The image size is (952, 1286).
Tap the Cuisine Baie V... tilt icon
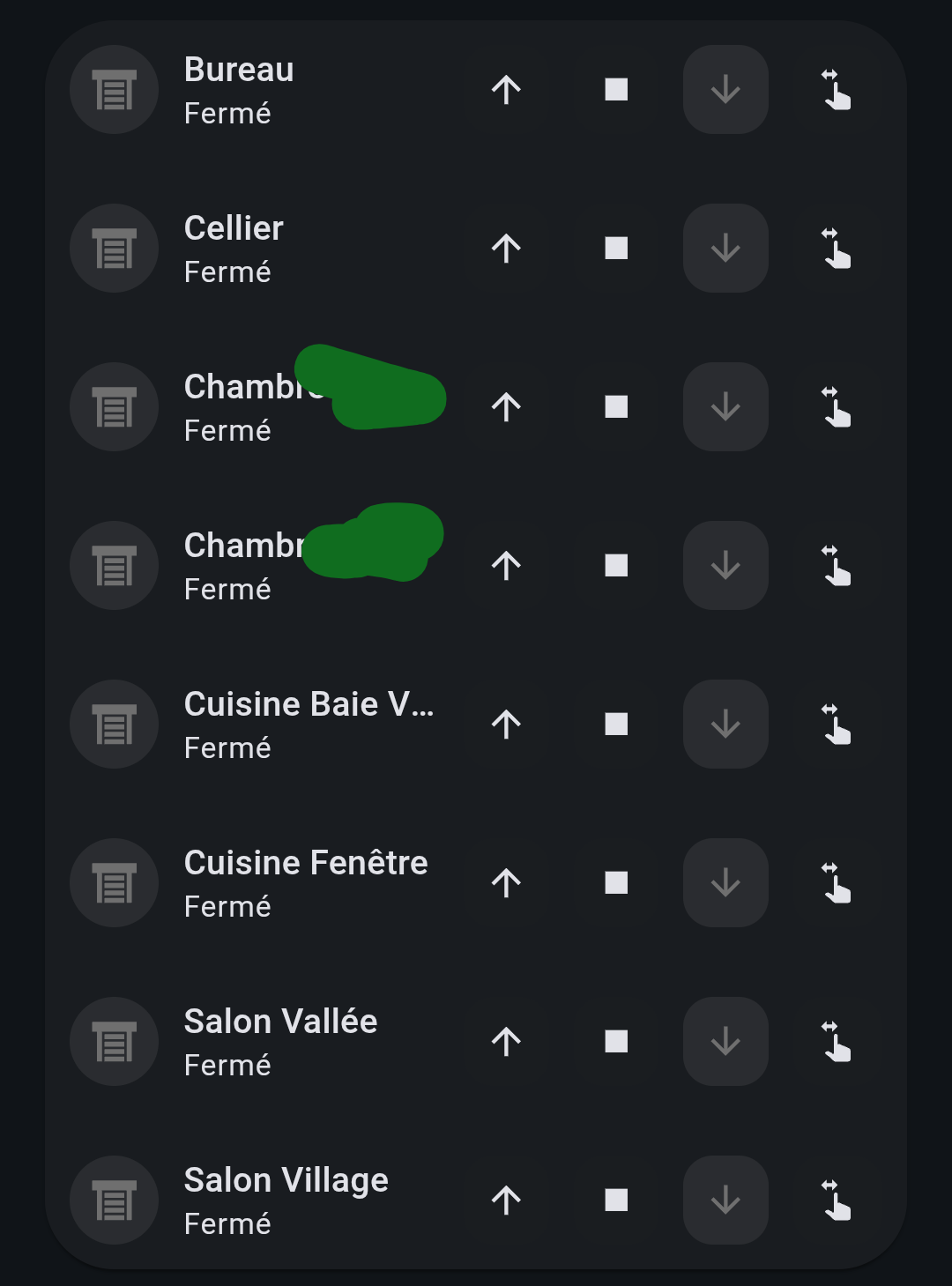click(836, 725)
